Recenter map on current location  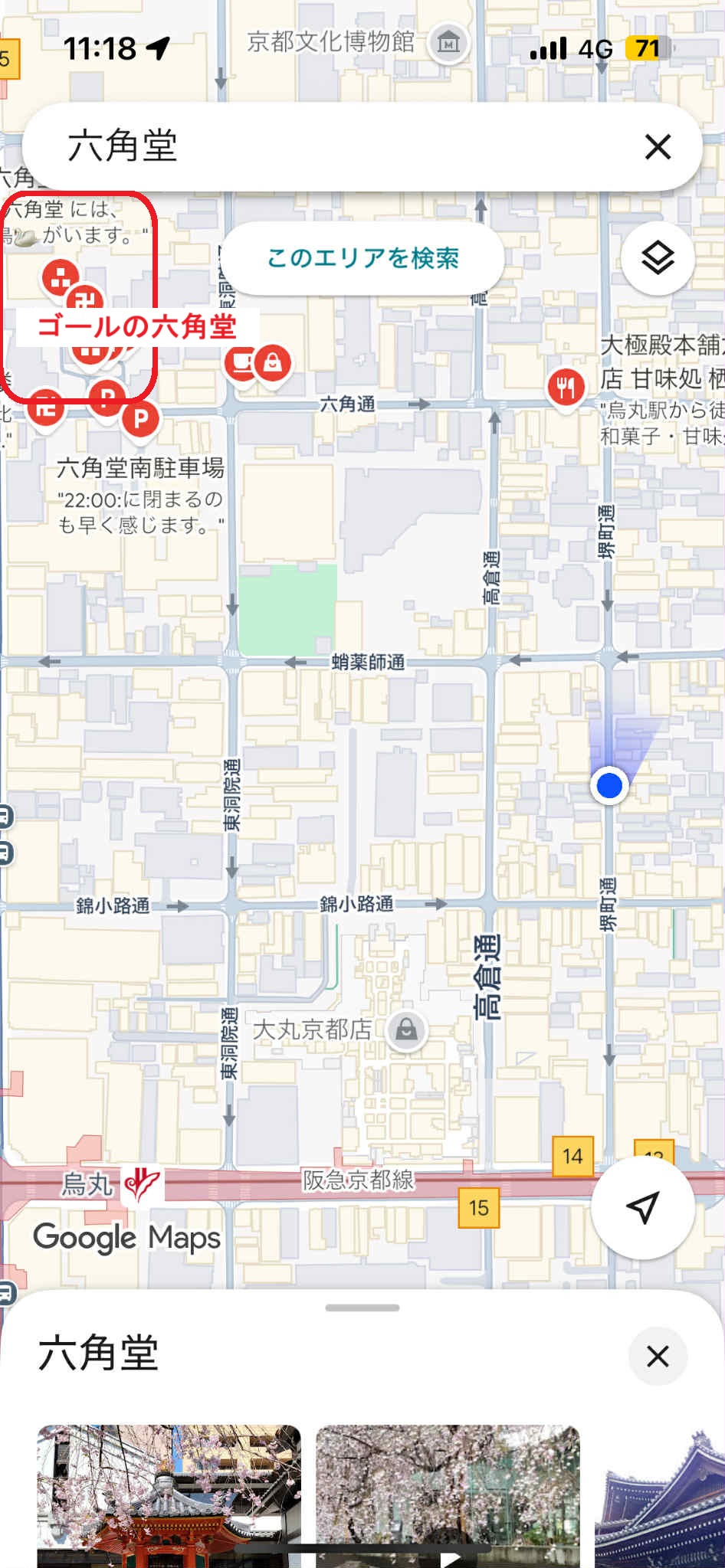[642, 1206]
